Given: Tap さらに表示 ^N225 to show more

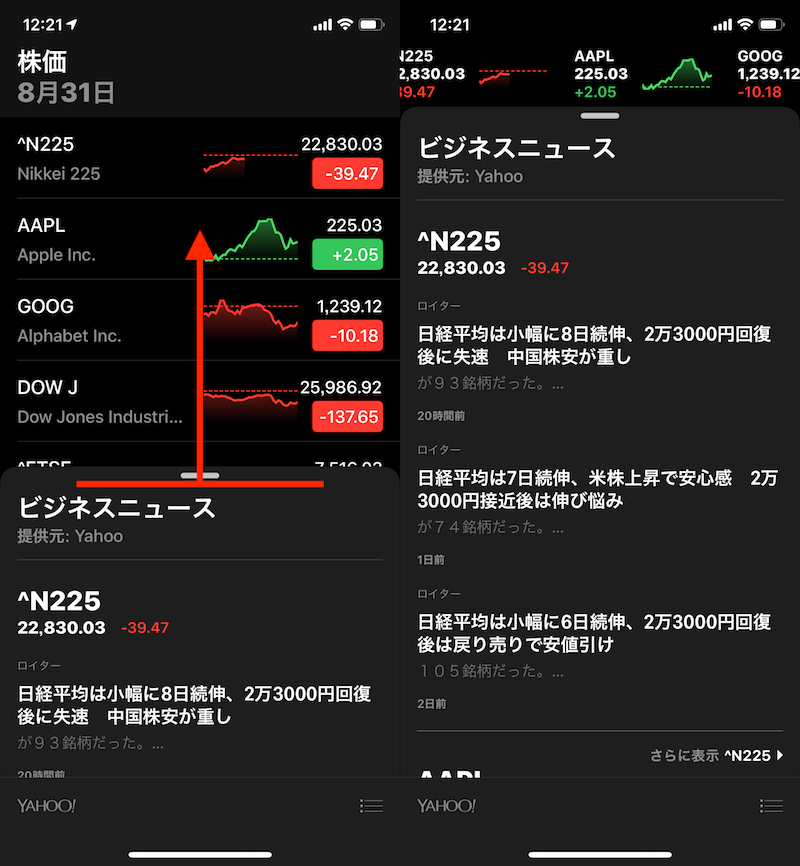Looking at the screenshot, I should pos(717,755).
